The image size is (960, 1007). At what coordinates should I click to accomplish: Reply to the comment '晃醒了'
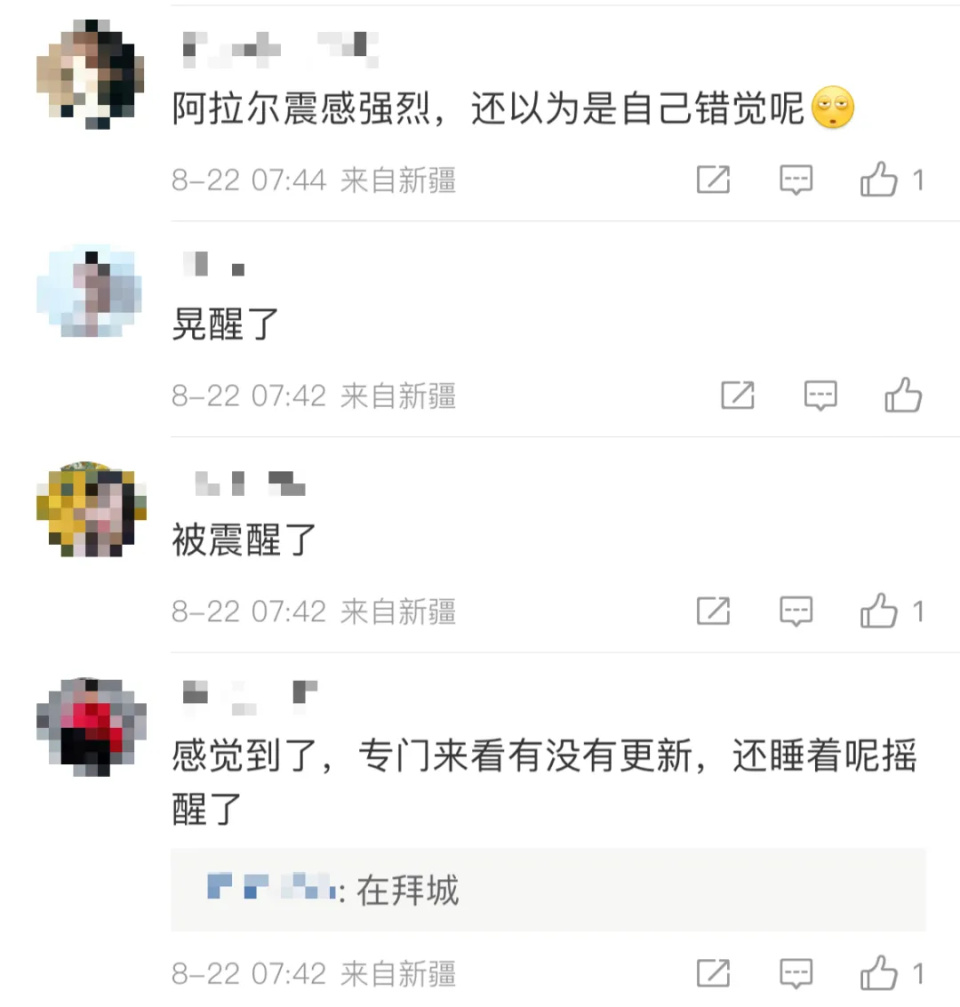[x=821, y=396]
